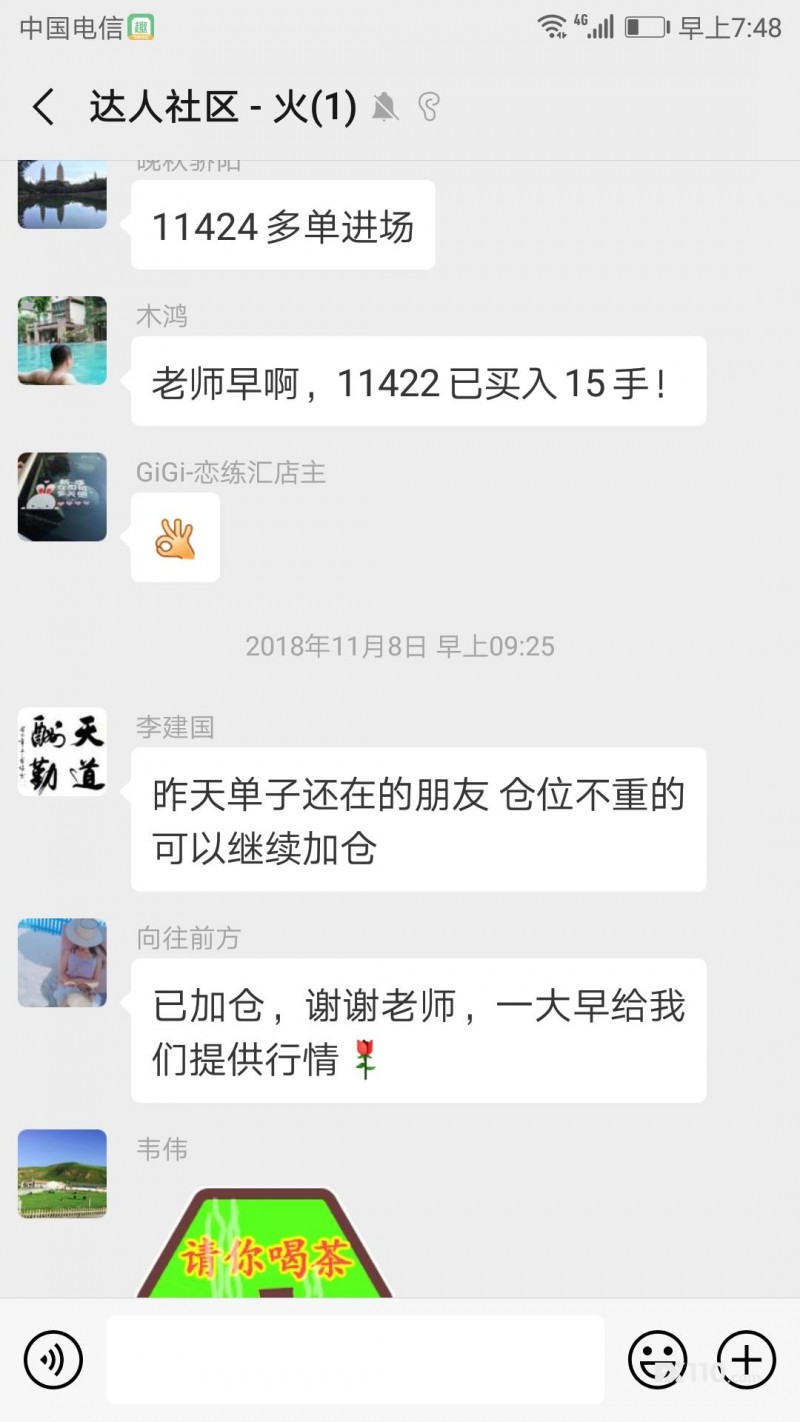This screenshot has width=800, height=1422.
Task: Toggle the OK-hand emoji sticker from GiGi
Action: (174, 537)
